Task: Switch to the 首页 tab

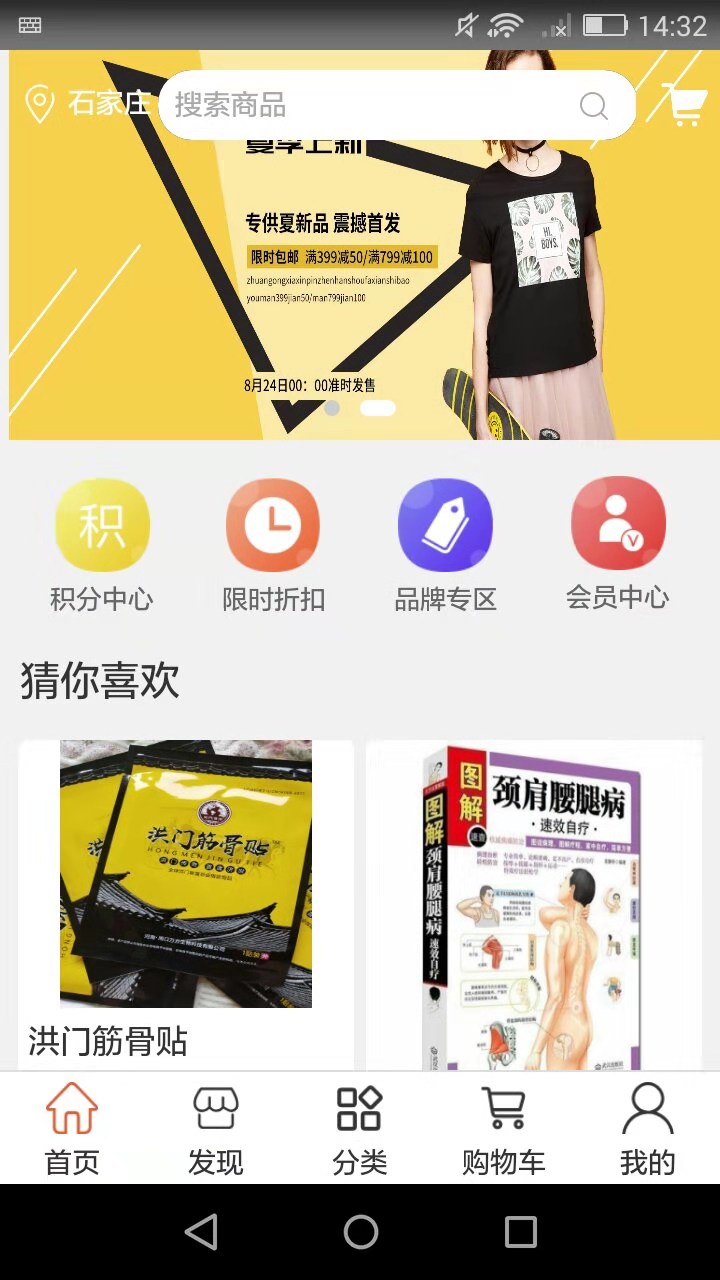Action: click(72, 1130)
